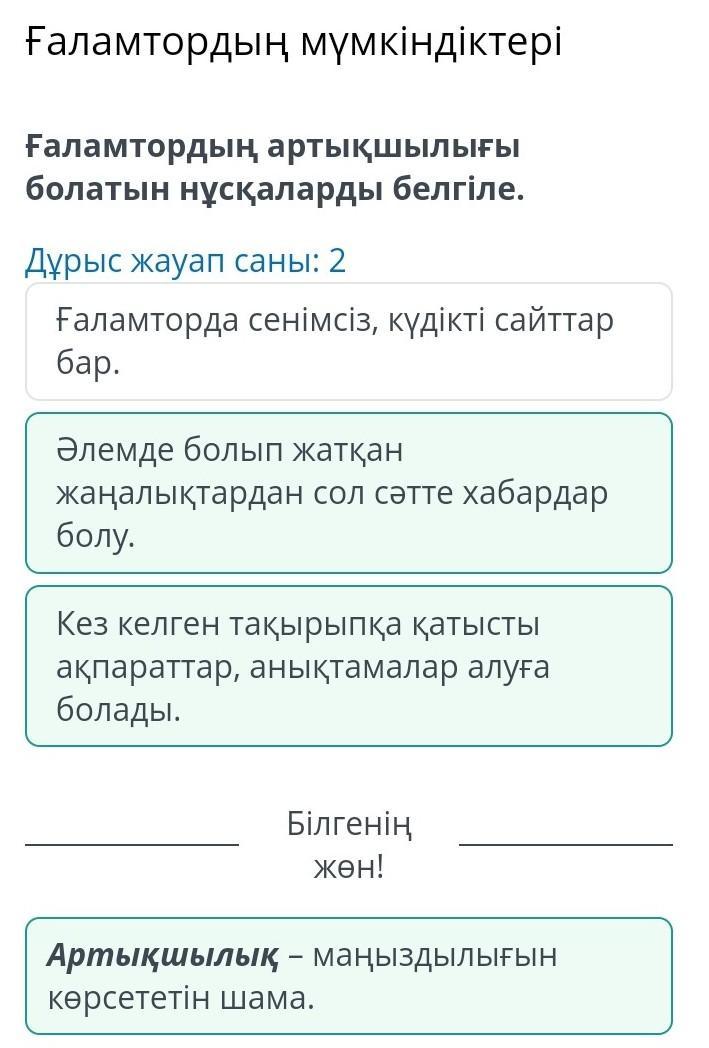Select the option 'Ғаламторда сенімсіз, күдікті сайттар бар'
The image size is (709, 1048).
(x=348, y=342)
